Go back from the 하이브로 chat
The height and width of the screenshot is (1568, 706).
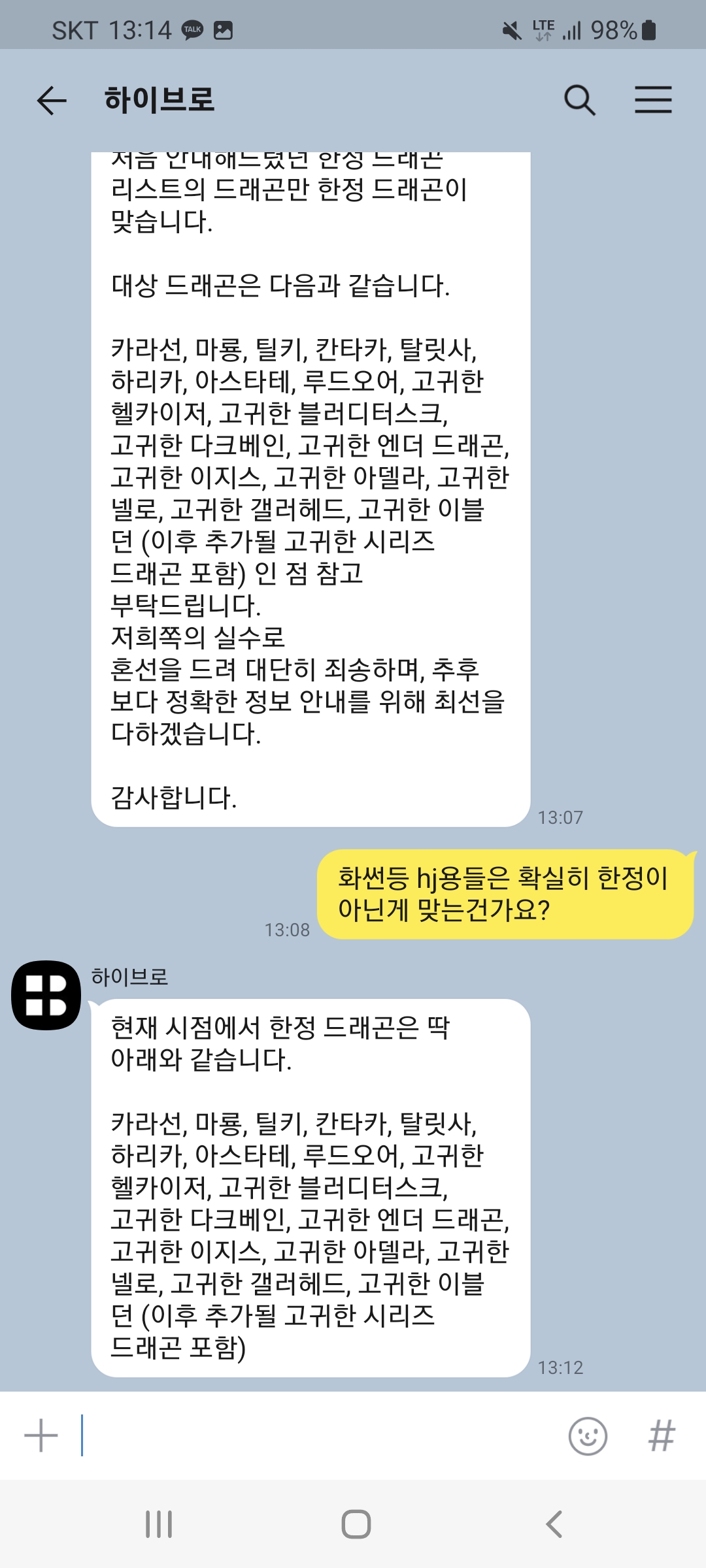coord(51,101)
